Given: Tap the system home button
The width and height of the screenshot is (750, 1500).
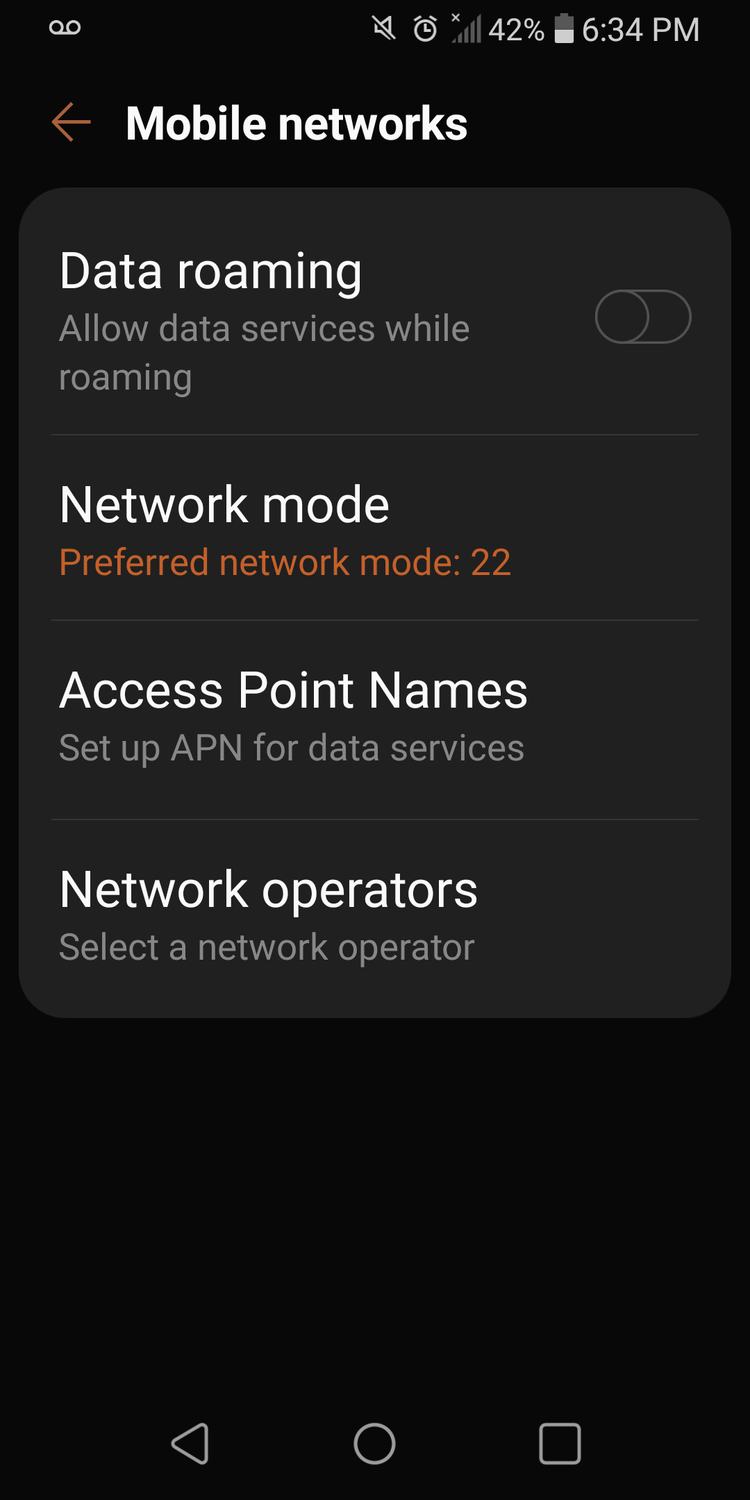Looking at the screenshot, I should [375, 1443].
